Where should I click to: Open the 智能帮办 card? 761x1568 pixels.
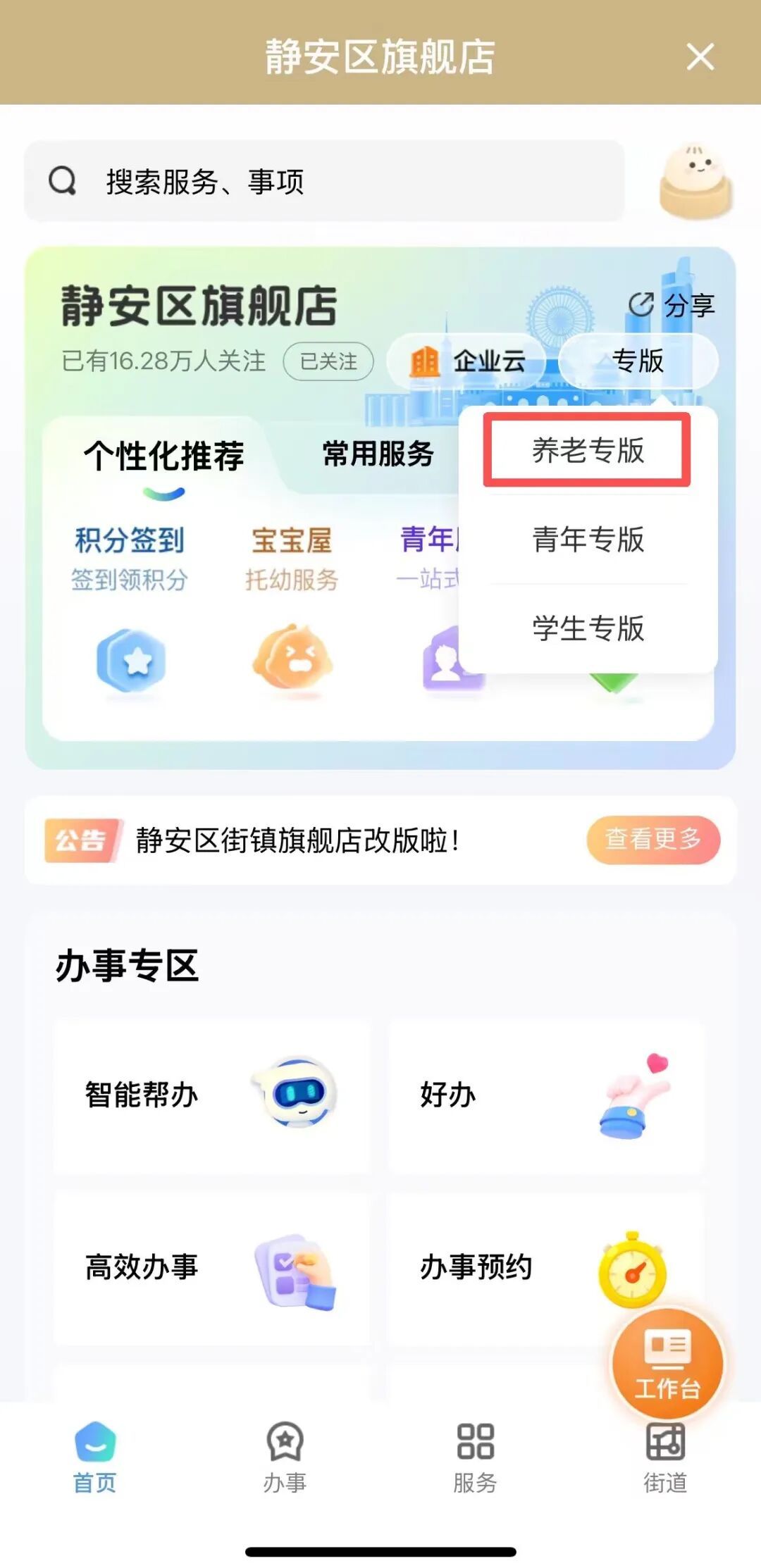point(211,1095)
